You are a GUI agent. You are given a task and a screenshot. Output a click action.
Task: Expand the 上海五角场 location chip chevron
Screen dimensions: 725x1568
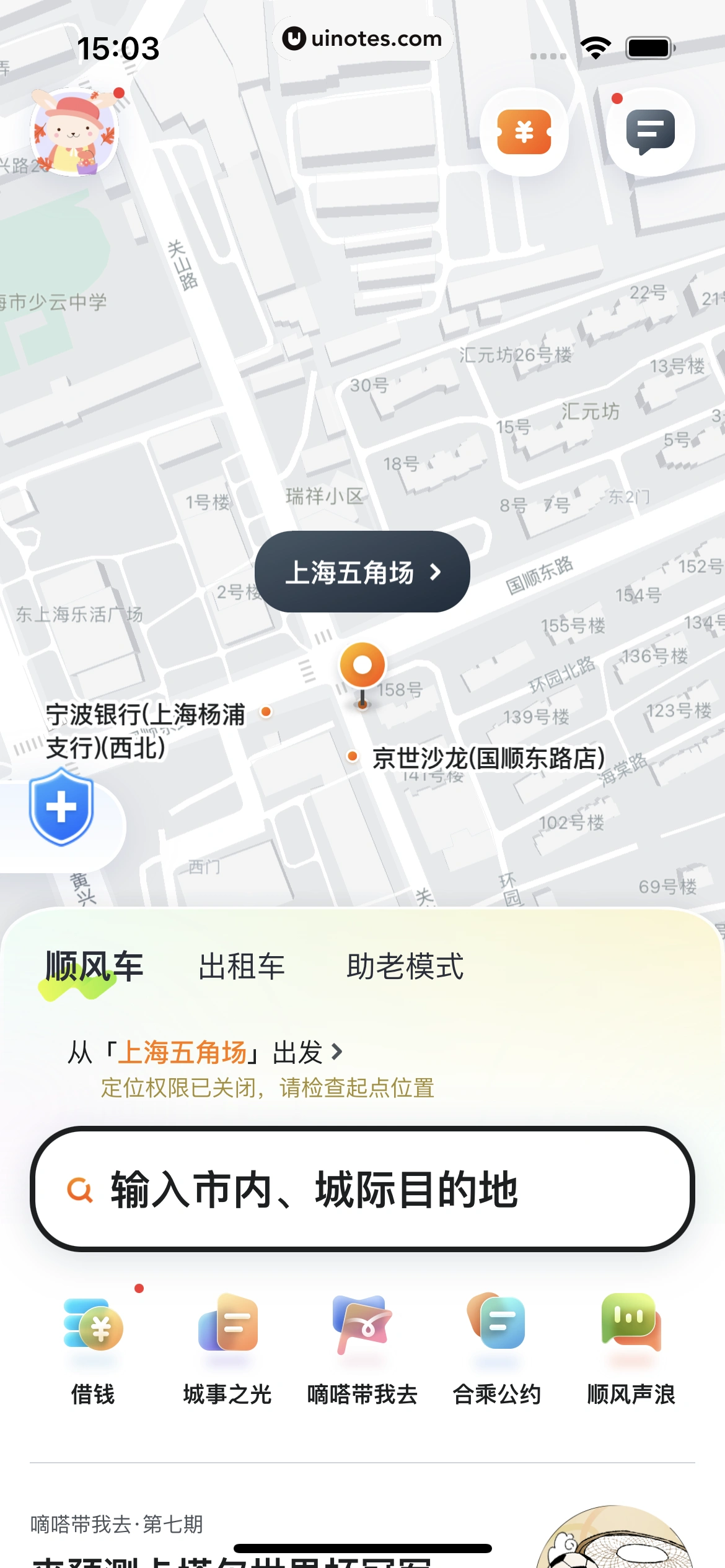(x=436, y=573)
